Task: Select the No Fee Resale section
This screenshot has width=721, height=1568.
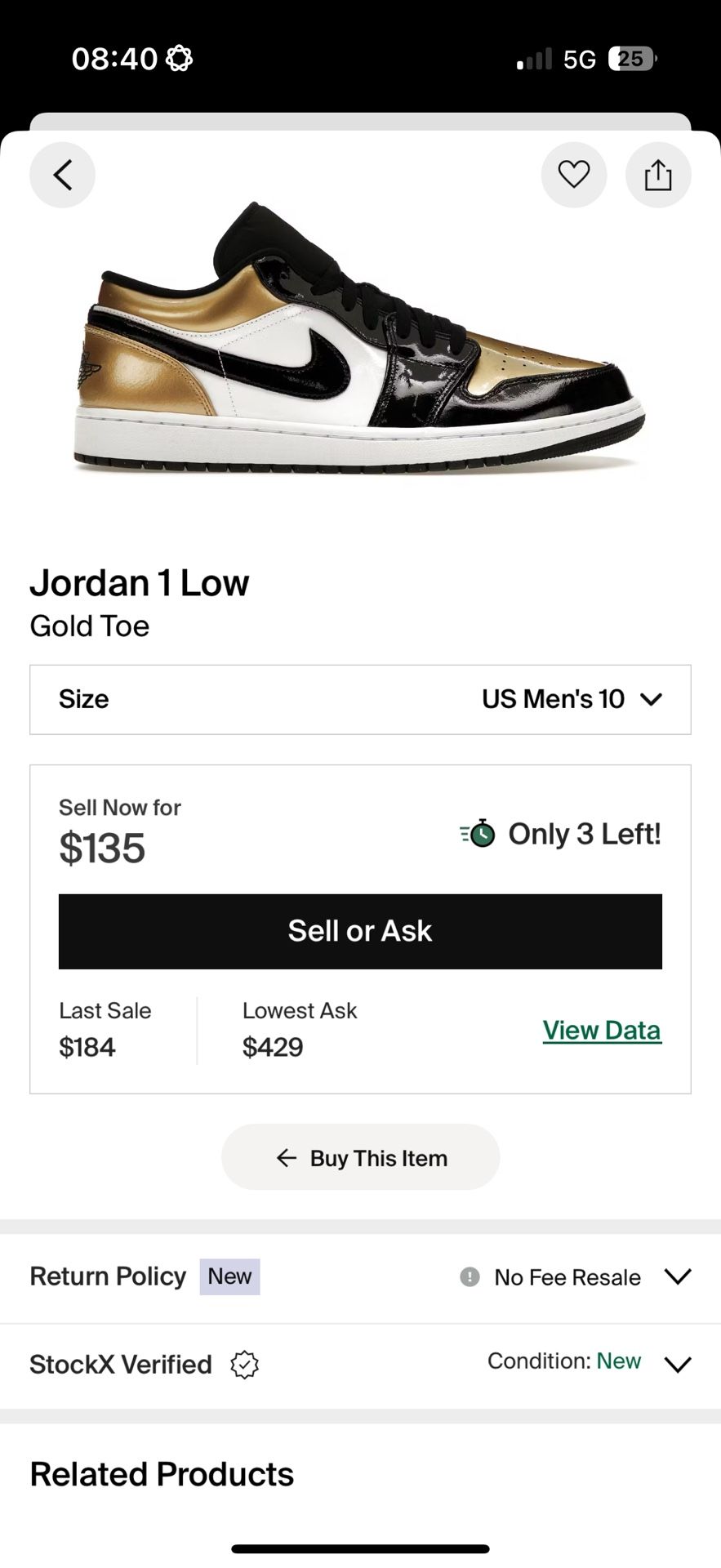Action: [567, 1277]
